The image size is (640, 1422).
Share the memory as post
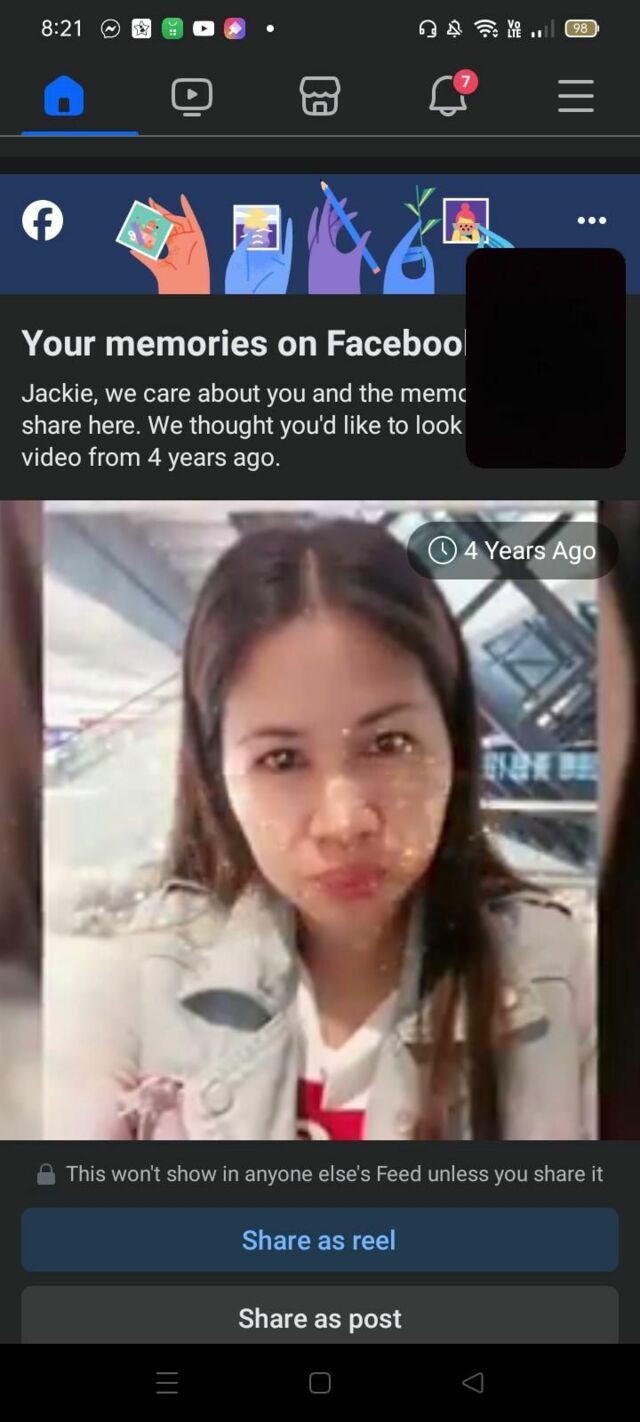pyautogui.click(x=320, y=1317)
